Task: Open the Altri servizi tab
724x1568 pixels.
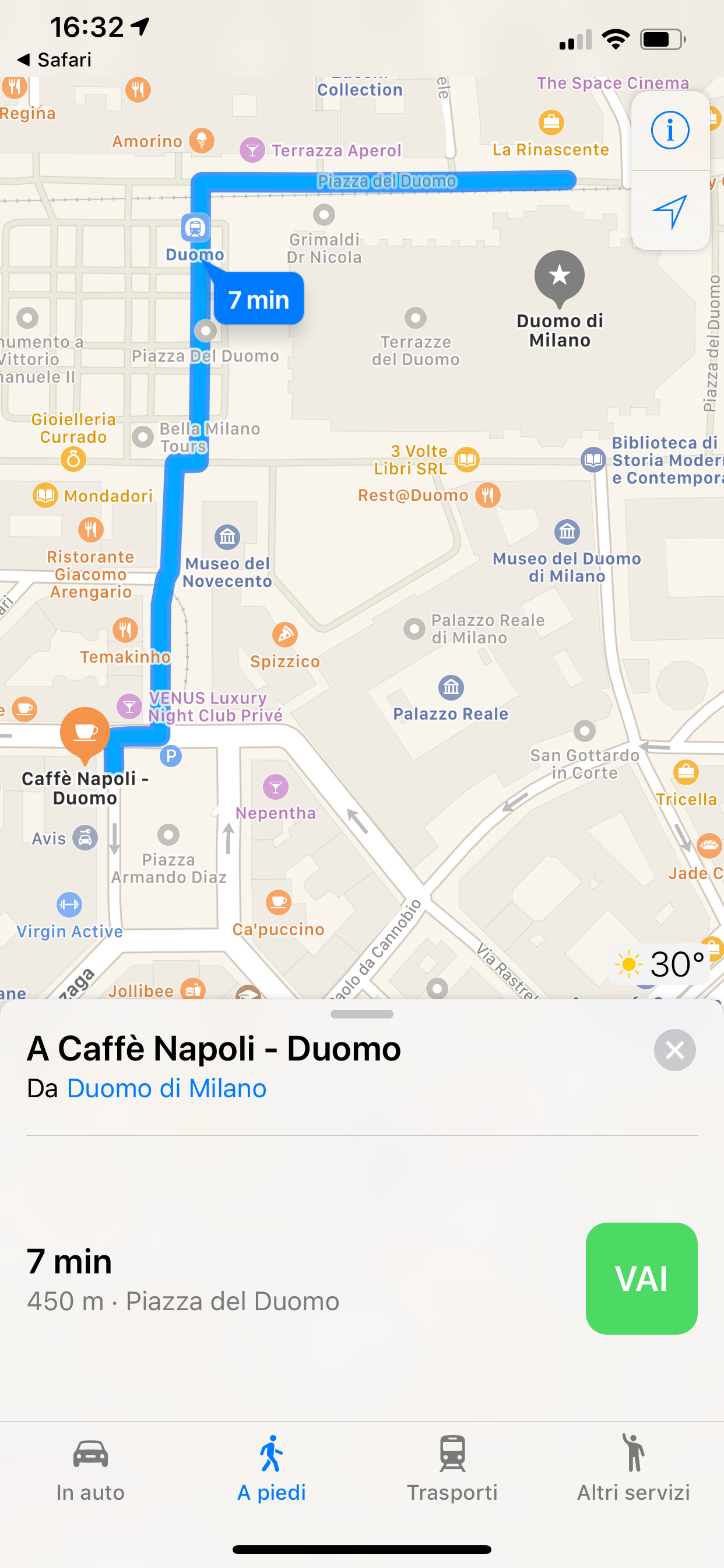Action: [x=633, y=1469]
